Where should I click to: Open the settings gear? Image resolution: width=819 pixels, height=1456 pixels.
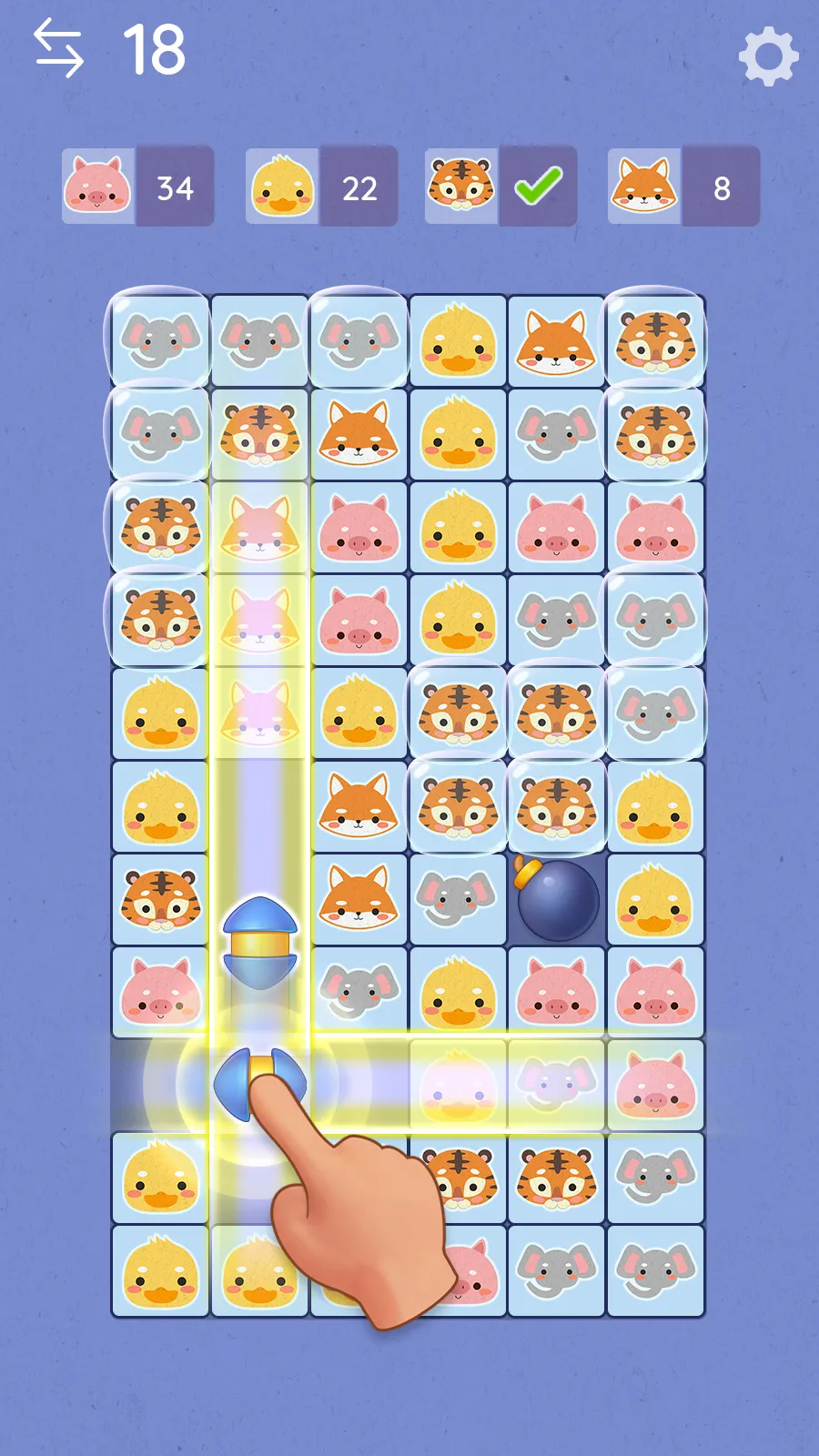click(769, 56)
